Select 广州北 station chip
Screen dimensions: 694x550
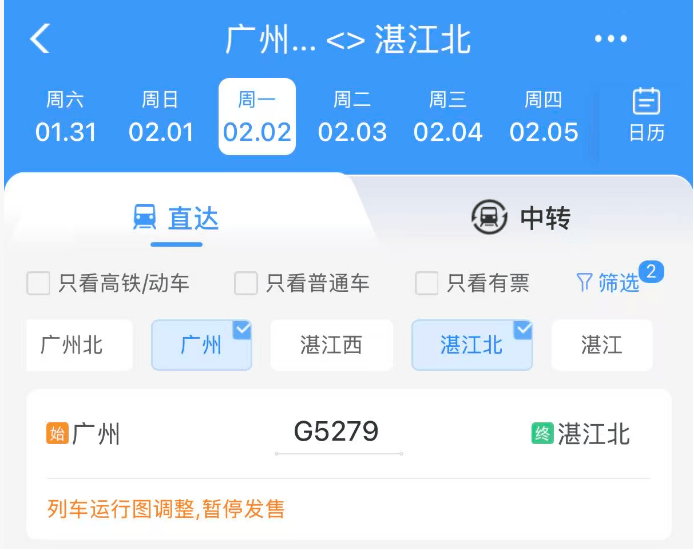point(73,346)
